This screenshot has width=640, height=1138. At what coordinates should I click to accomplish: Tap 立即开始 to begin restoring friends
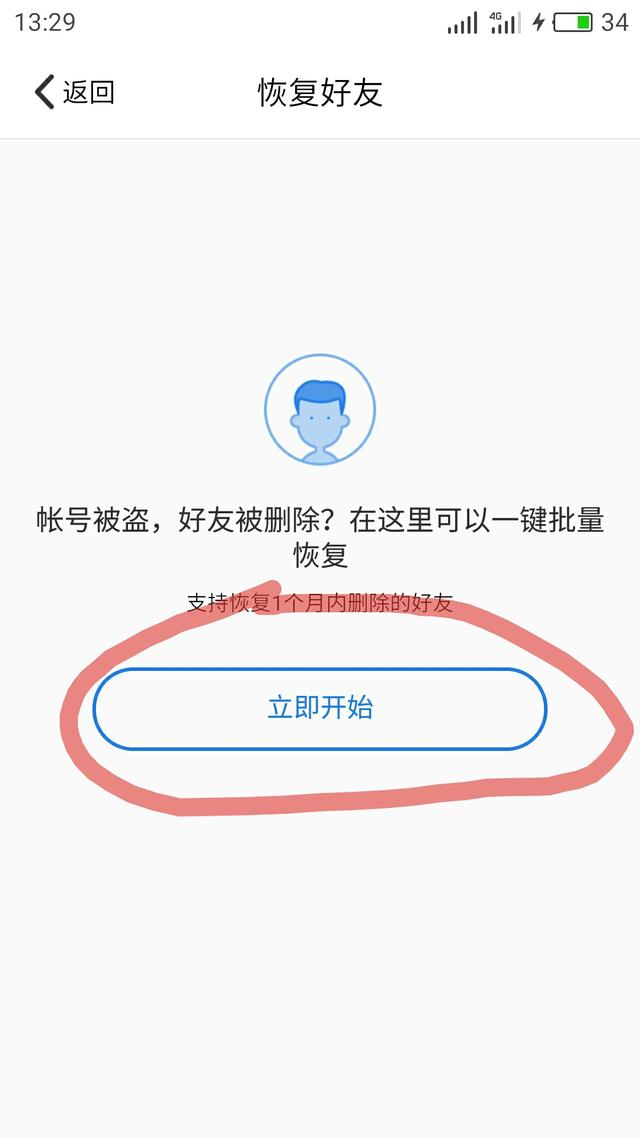320,708
